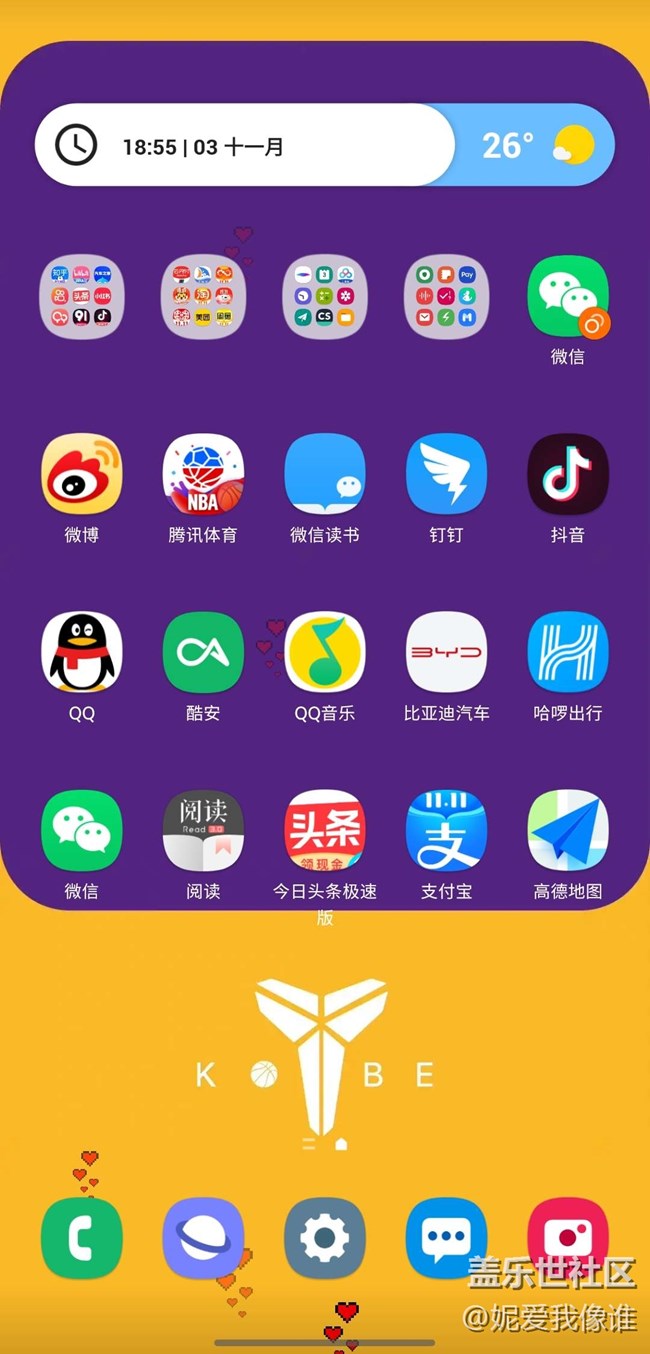Open QQ Music

coord(325,652)
